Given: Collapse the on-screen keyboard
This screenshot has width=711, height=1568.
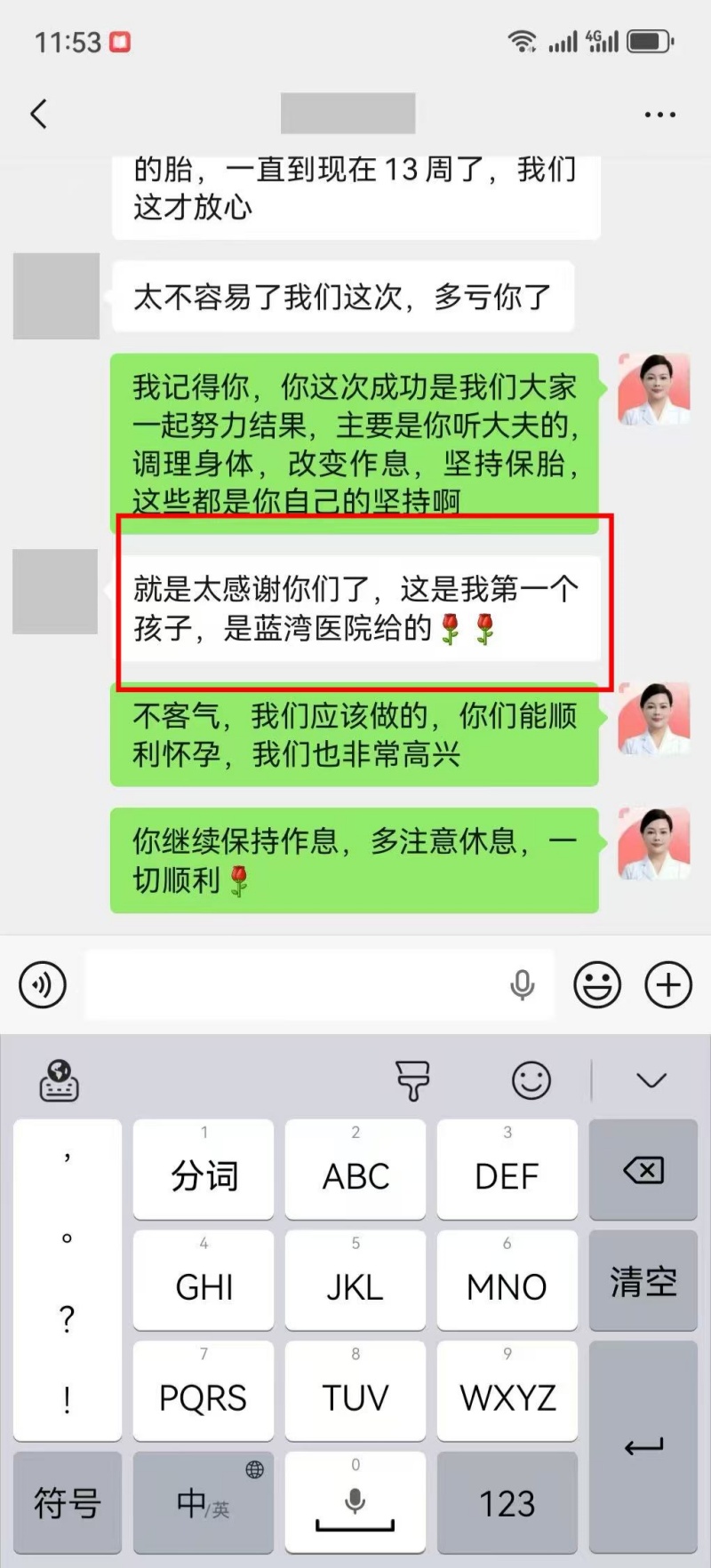Looking at the screenshot, I should tap(651, 1080).
